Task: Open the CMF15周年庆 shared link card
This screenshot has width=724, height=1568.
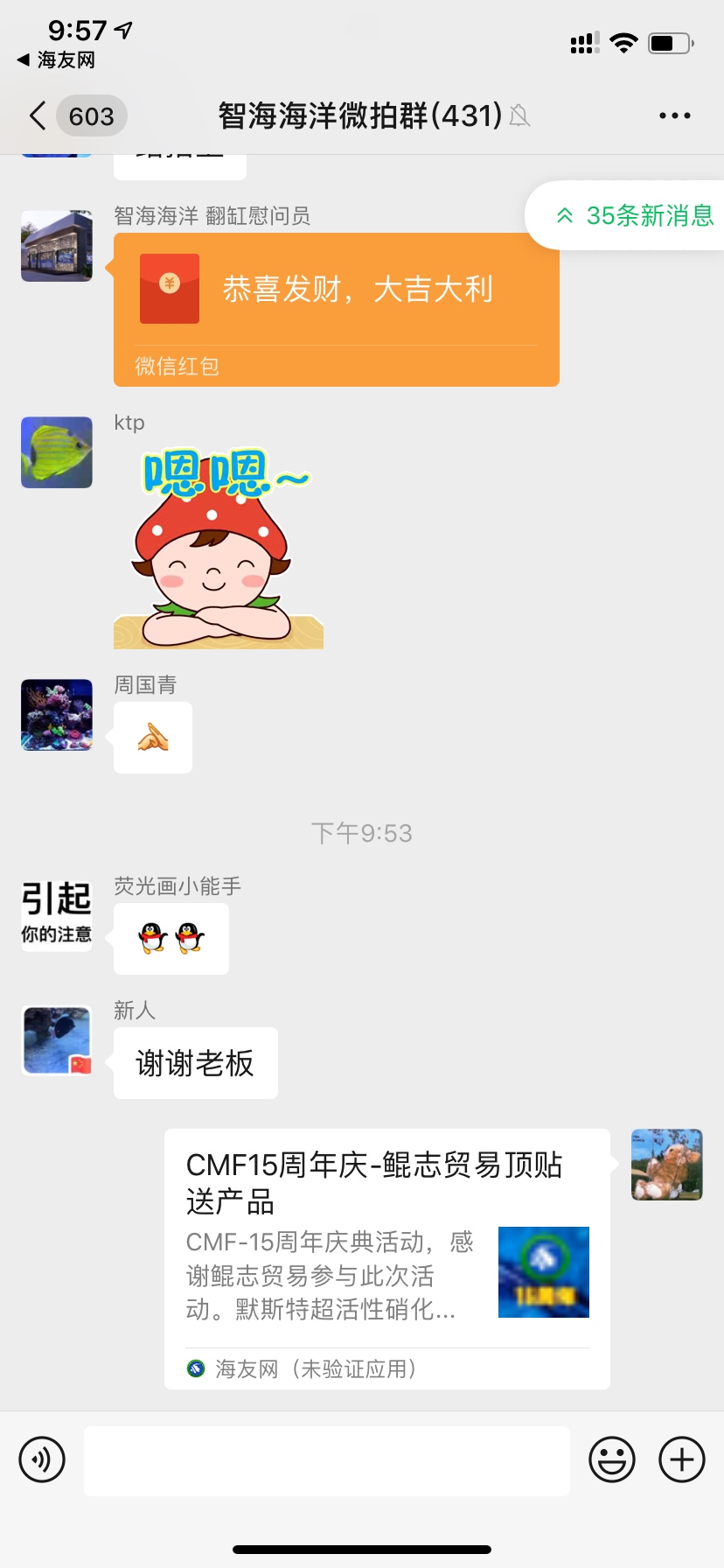Action: point(386,1257)
